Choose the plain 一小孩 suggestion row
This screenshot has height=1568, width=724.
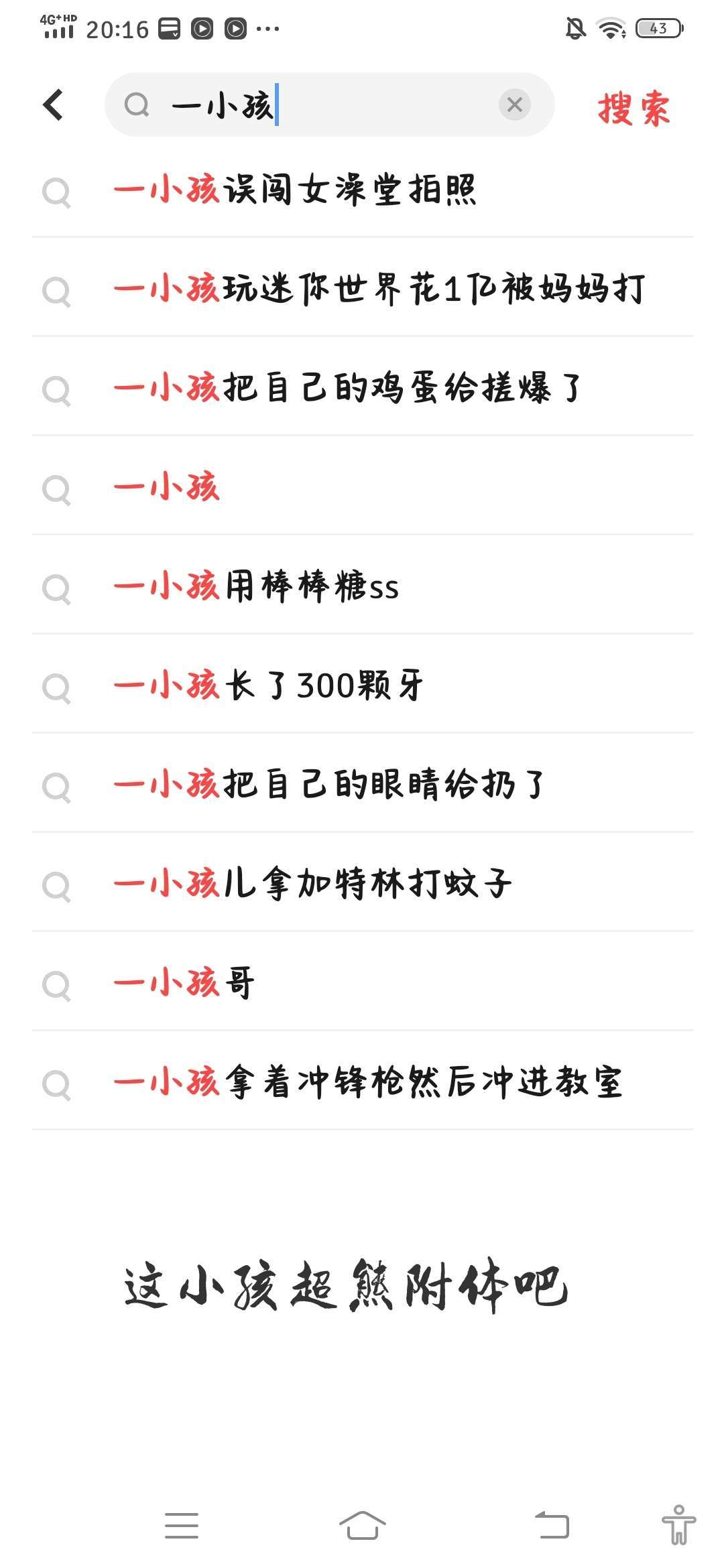click(x=166, y=487)
